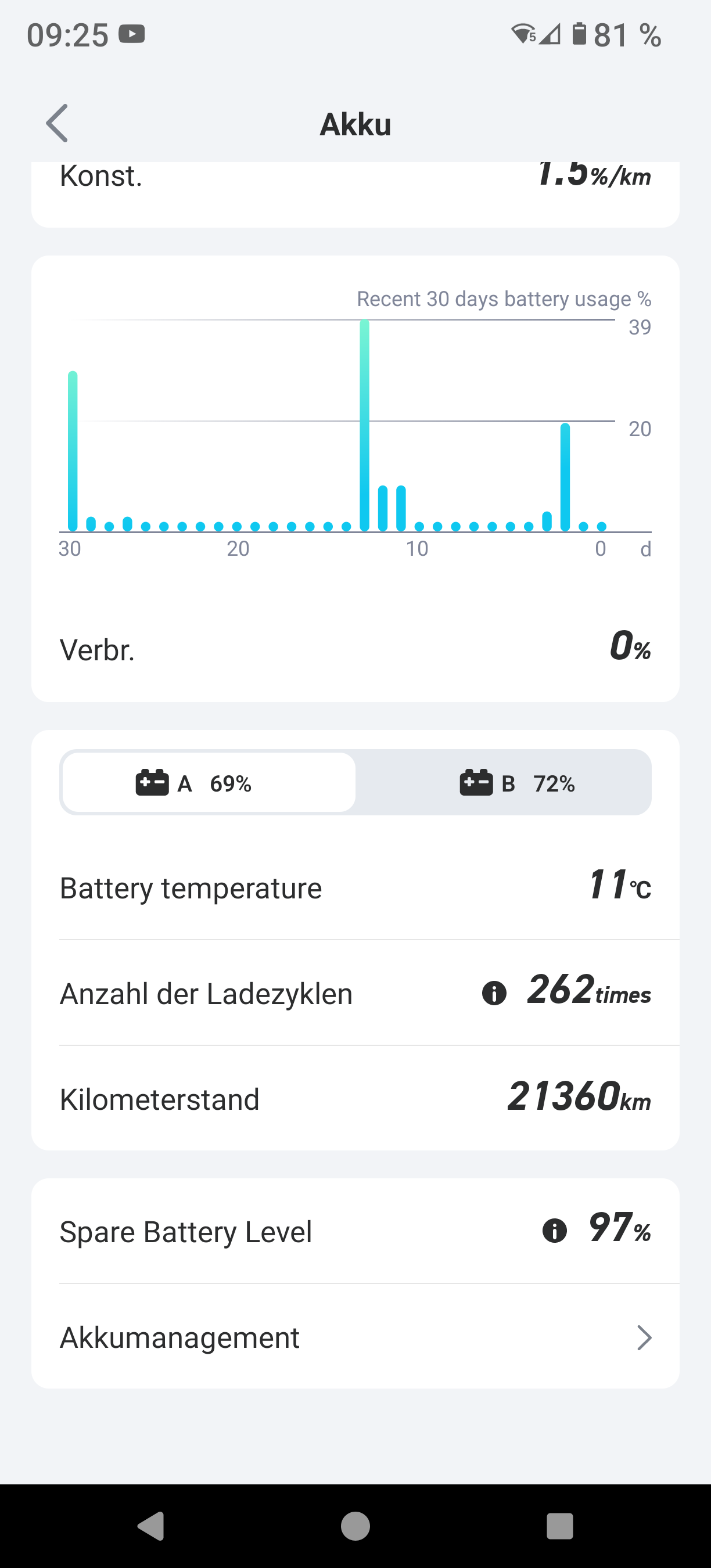Screen dimensions: 711x1568
Task: Show info about Spare Battery Level
Action: click(554, 1231)
